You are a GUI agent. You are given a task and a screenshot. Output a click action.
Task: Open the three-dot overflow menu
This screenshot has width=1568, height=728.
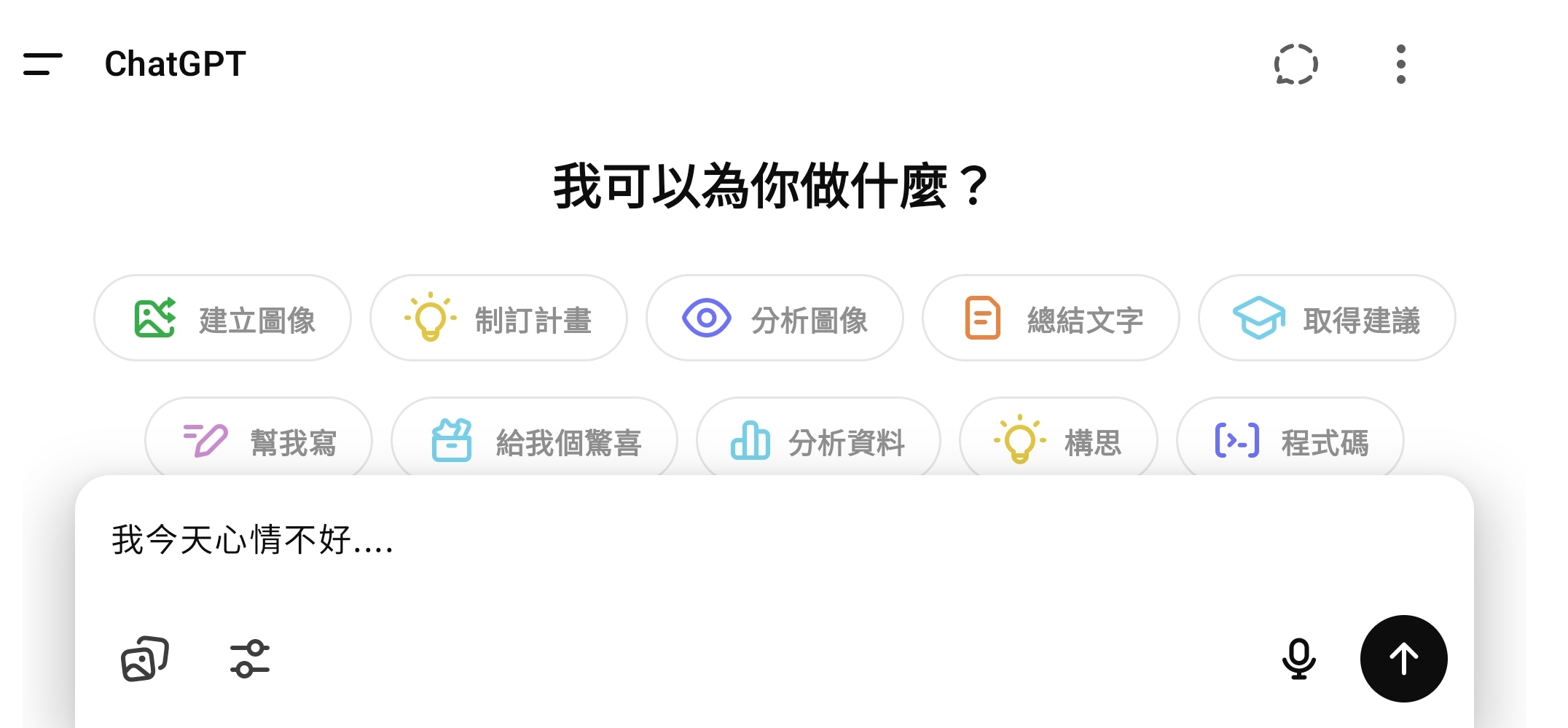coord(1400,64)
